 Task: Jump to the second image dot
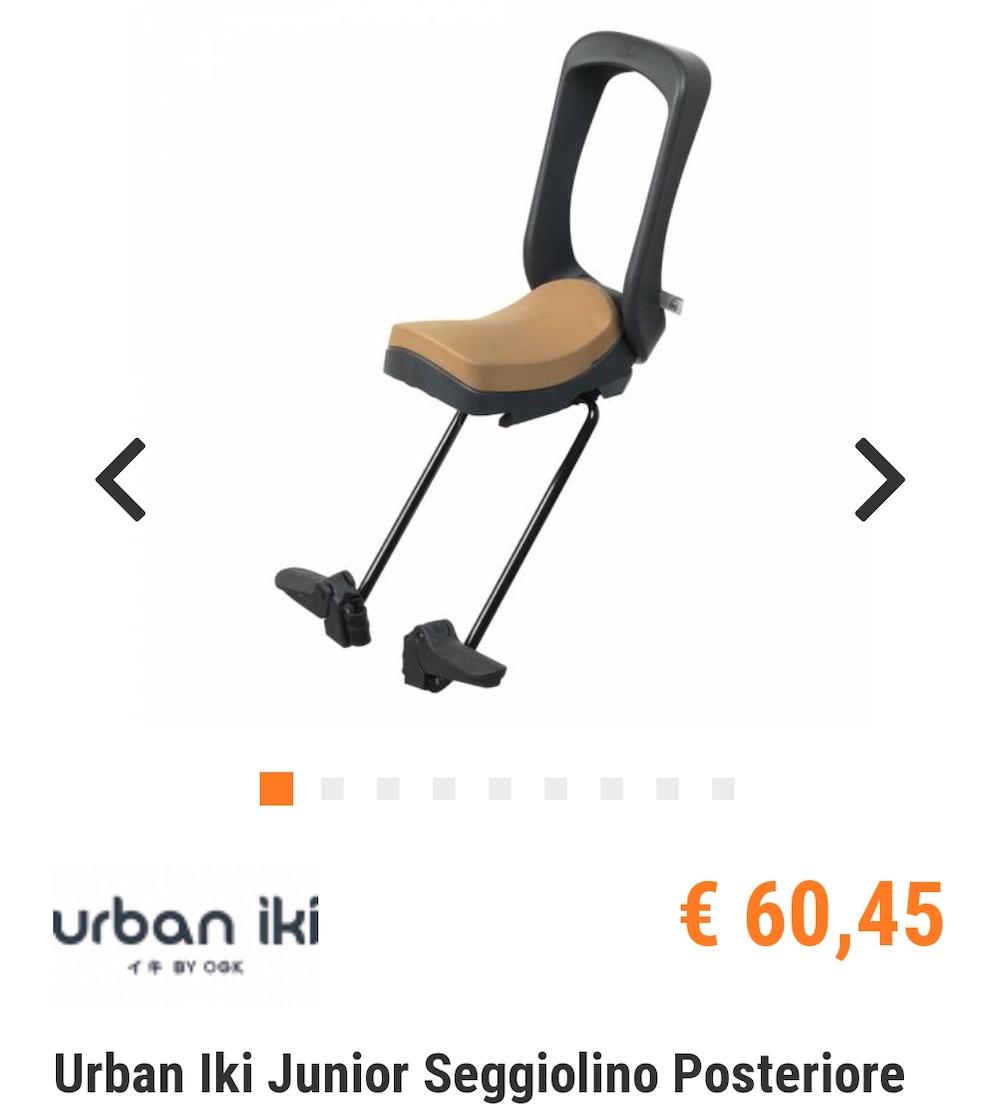coord(332,789)
